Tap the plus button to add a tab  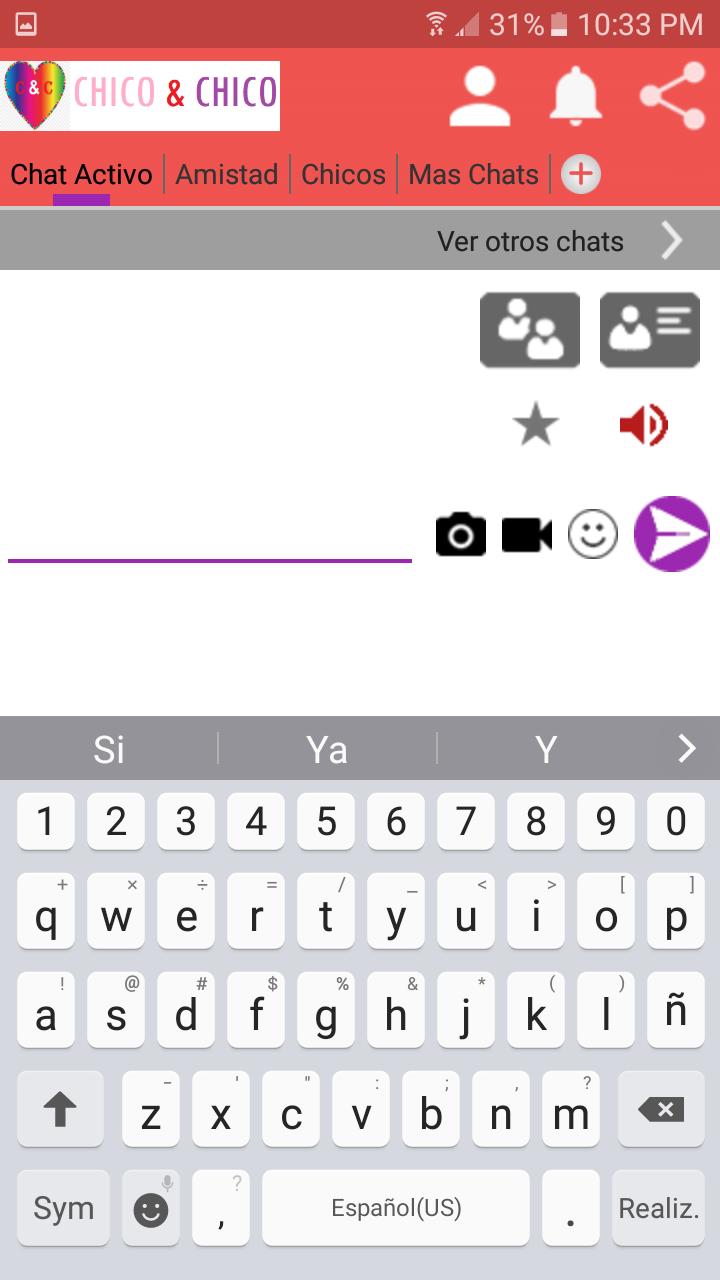pos(581,175)
